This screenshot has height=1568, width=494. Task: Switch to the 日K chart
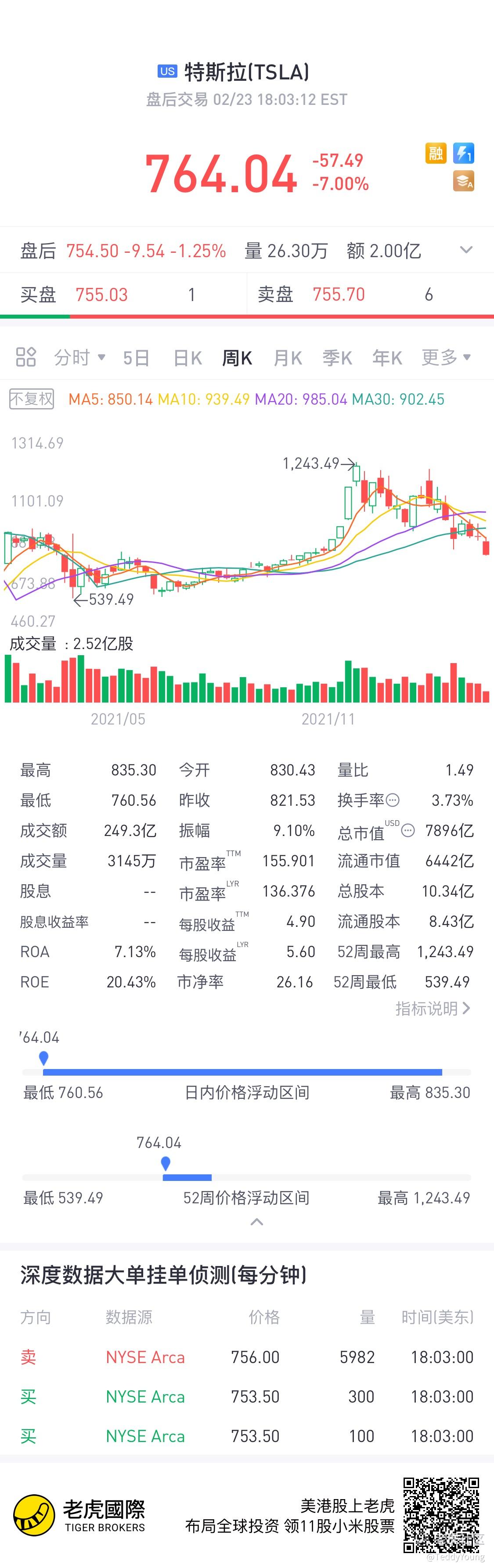point(188,358)
